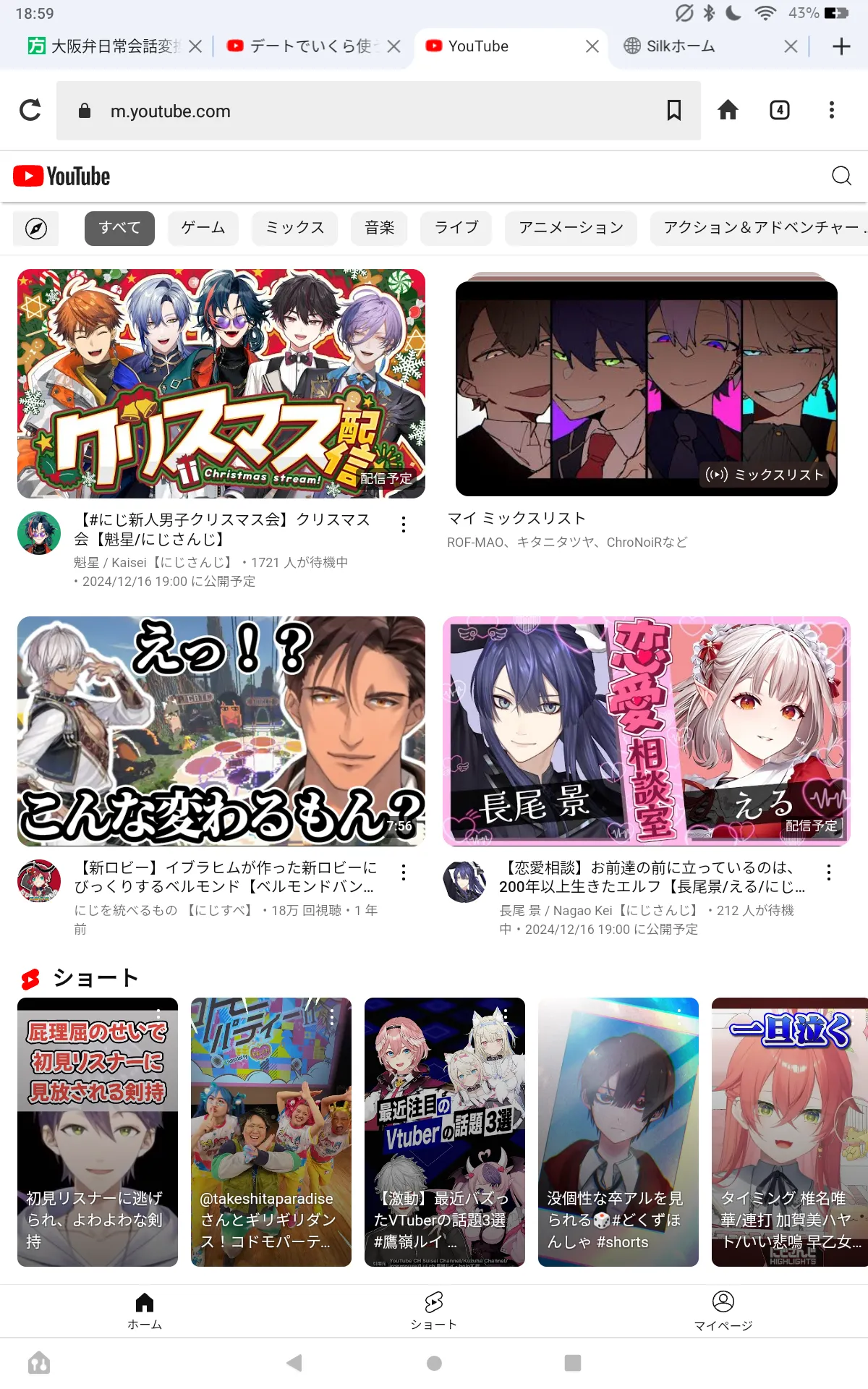This screenshot has width=868, height=1389.
Task: Play the 最近注目のVtuberの話題3選 short
Action: point(445,1132)
